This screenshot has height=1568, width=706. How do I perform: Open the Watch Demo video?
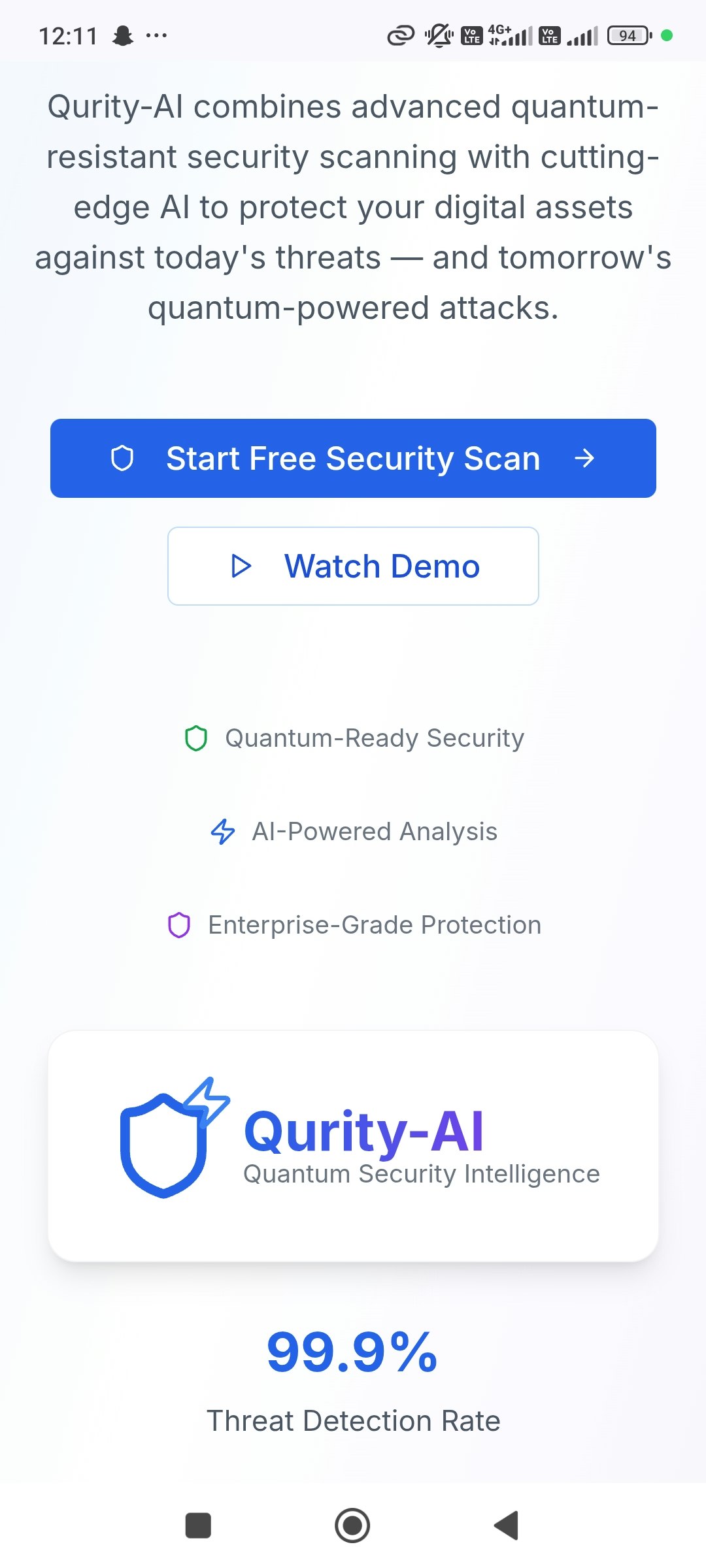pos(353,566)
